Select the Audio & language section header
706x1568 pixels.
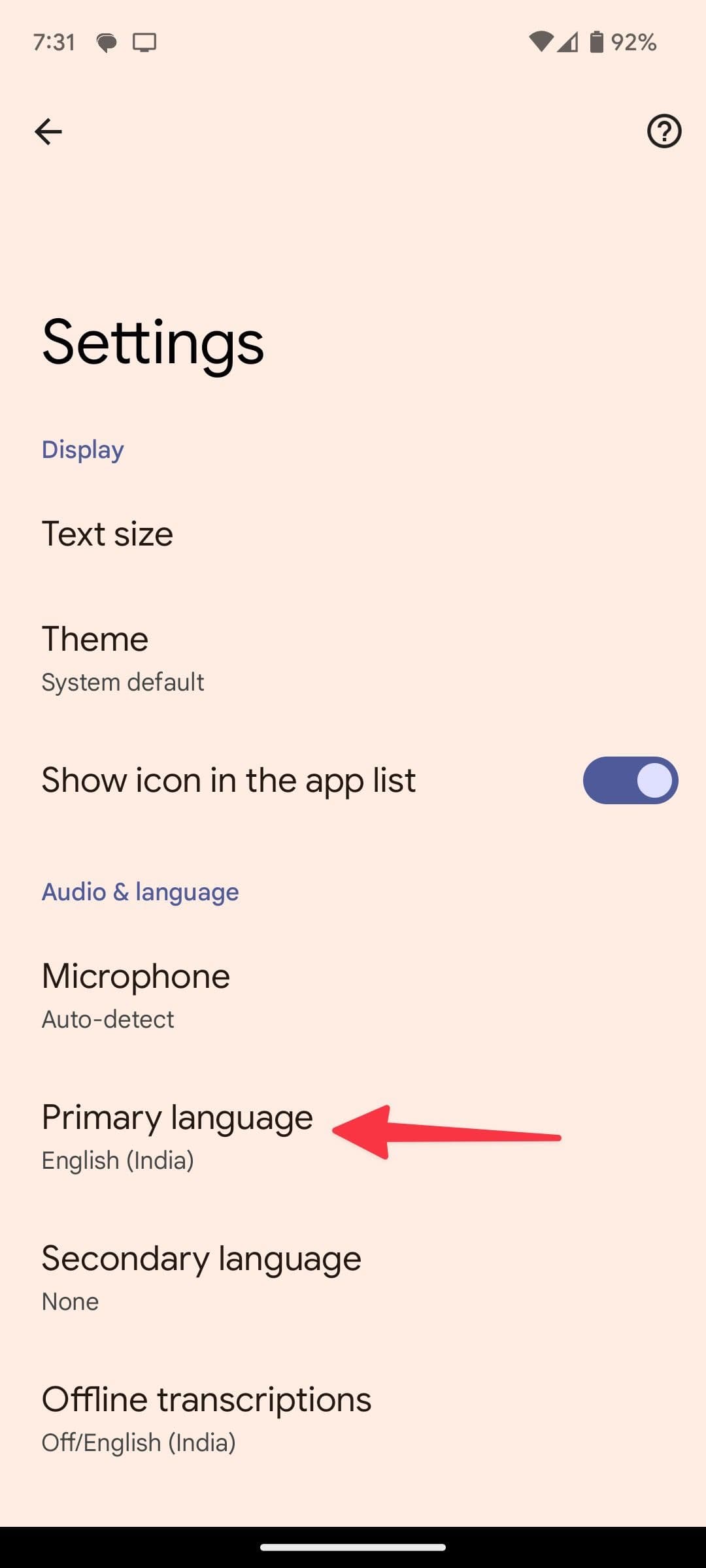[139, 891]
